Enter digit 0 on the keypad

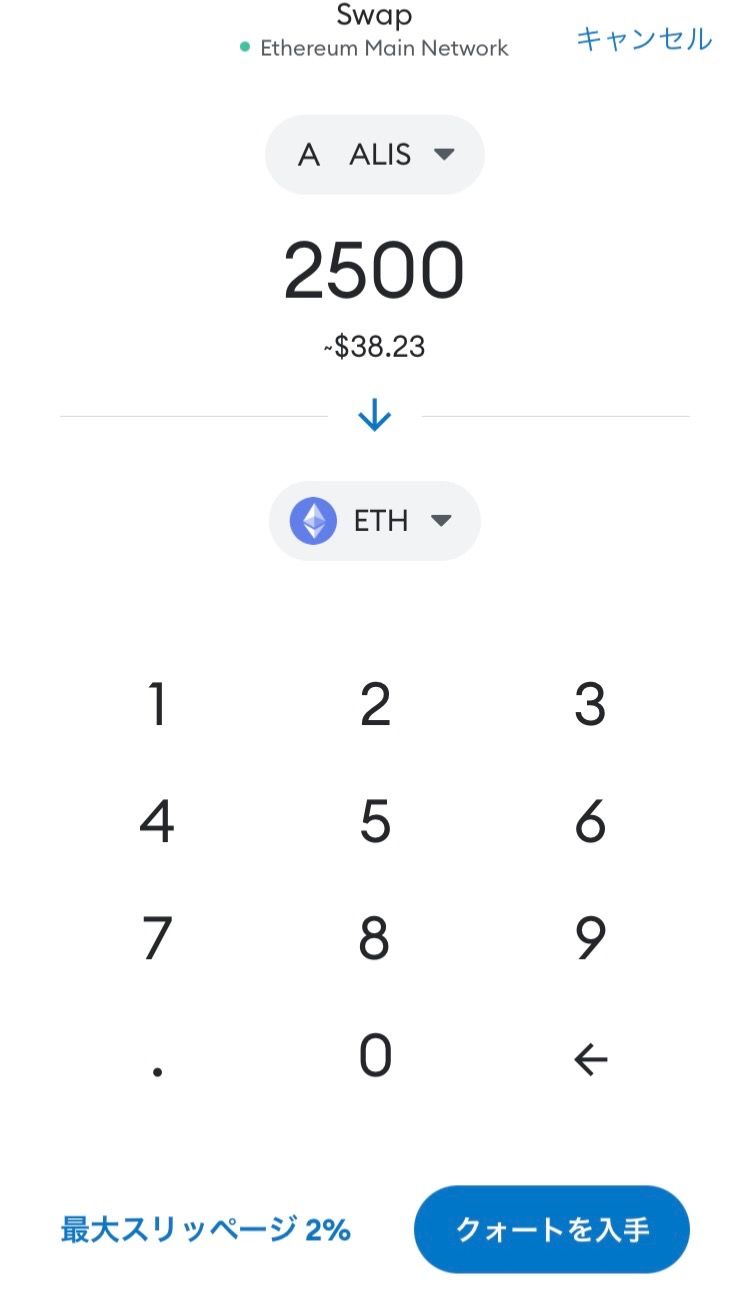click(x=374, y=1056)
